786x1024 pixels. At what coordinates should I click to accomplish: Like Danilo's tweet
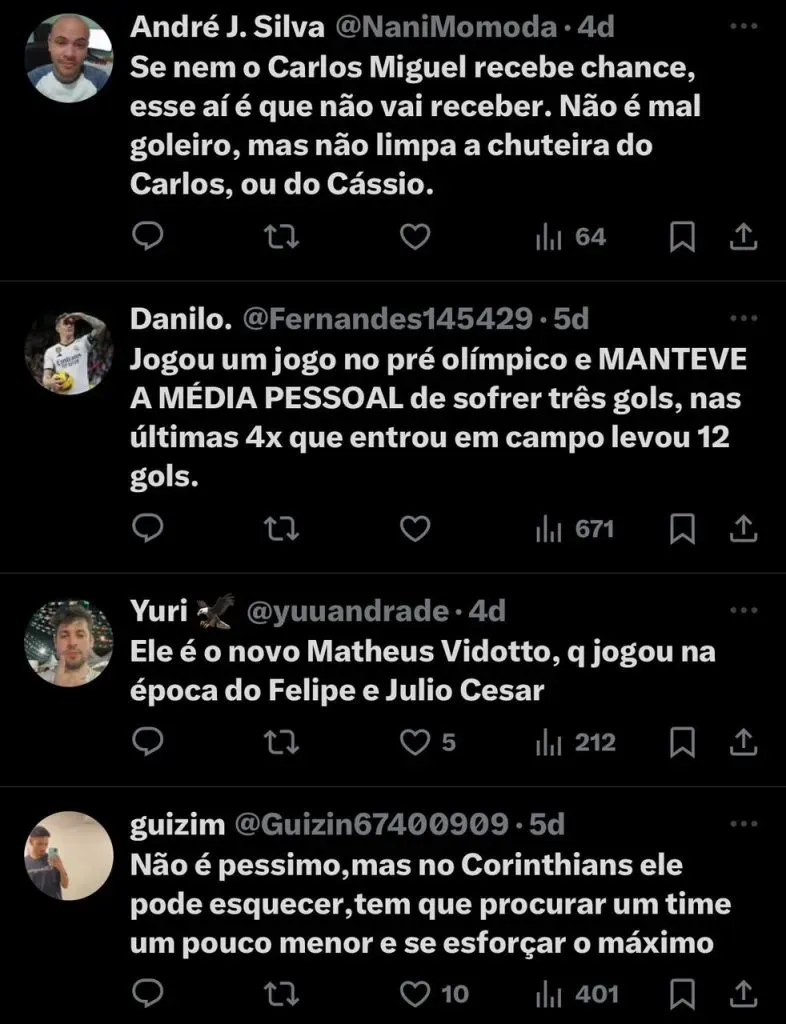pos(414,529)
